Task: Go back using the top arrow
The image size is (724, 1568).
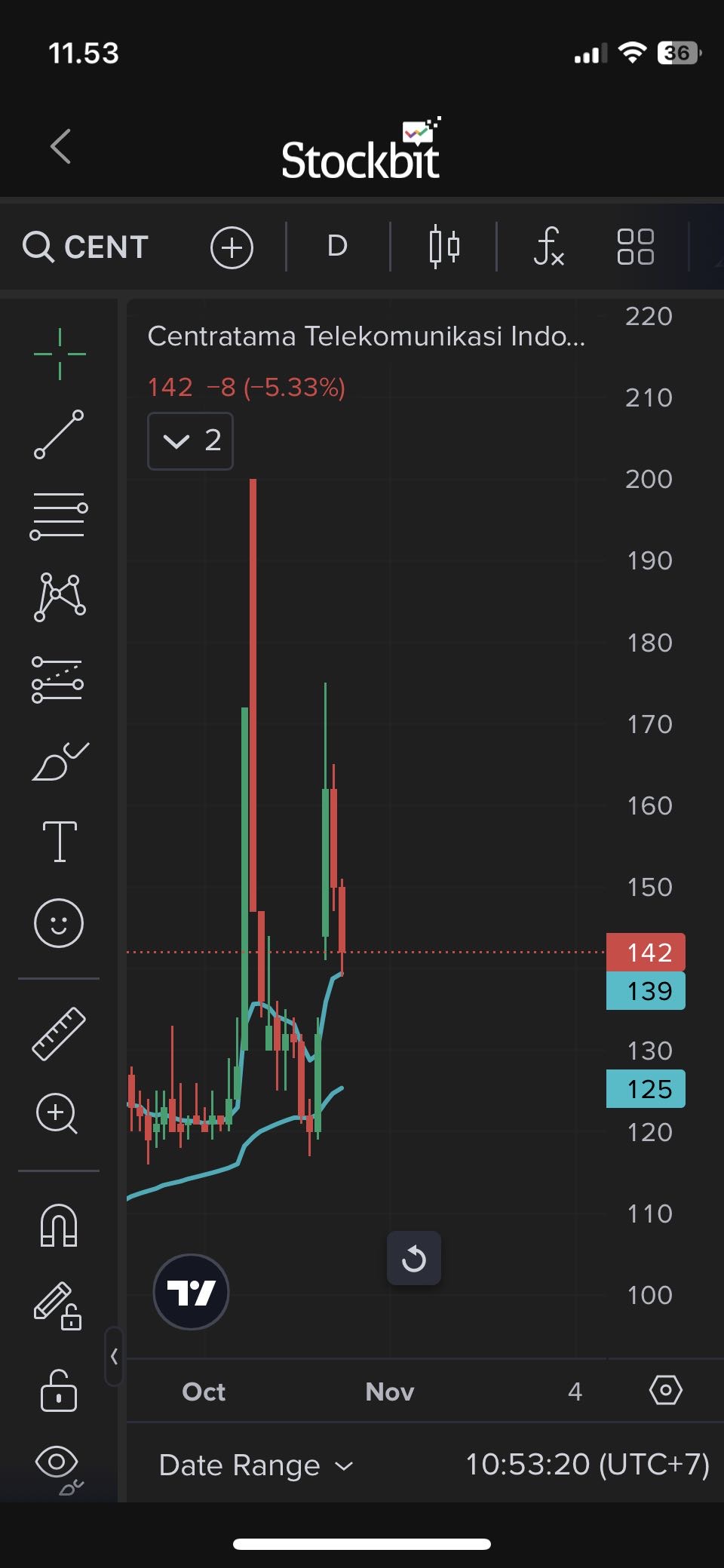Action: [61, 146]
